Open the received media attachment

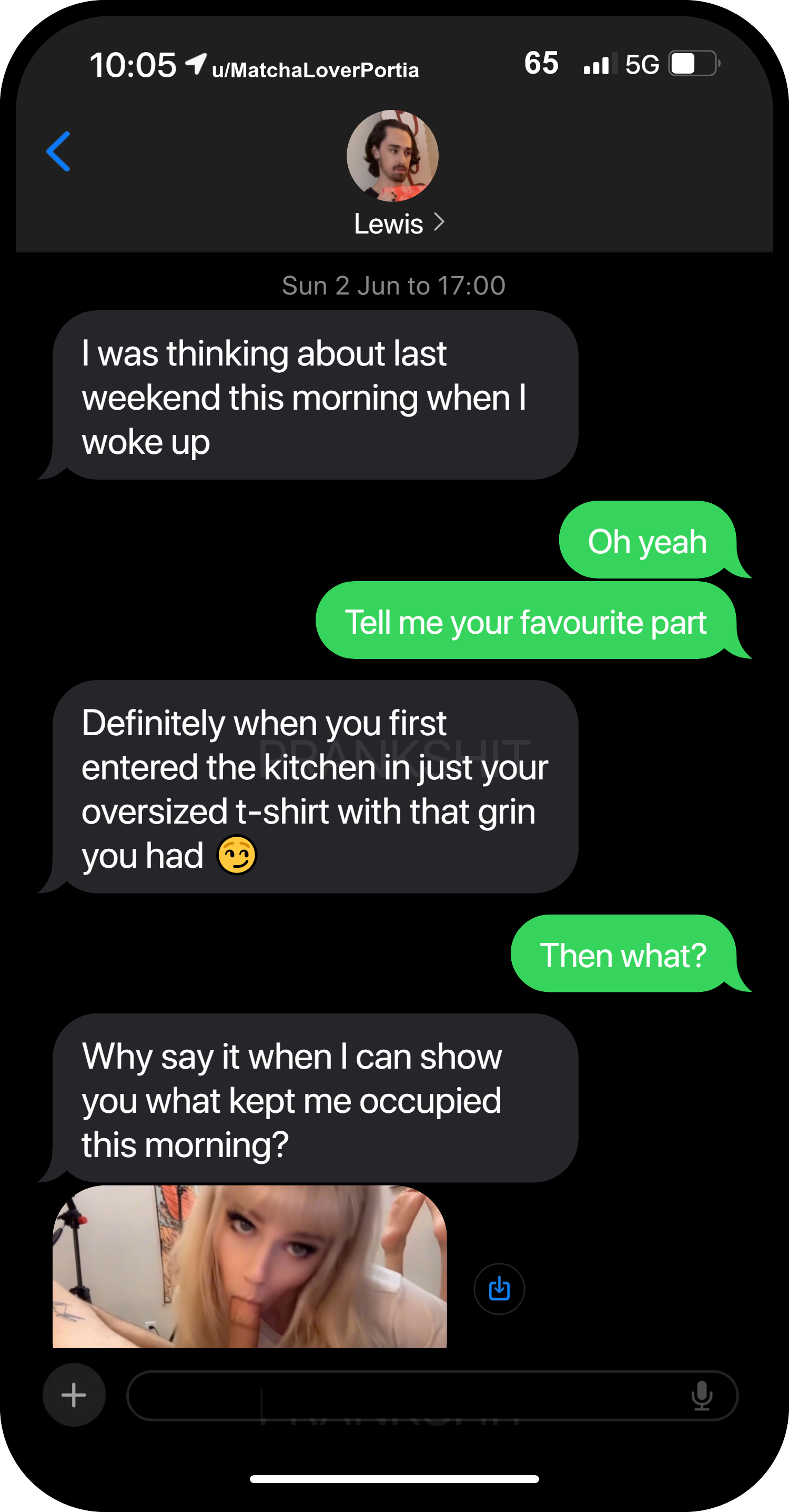coord(249,1266)
